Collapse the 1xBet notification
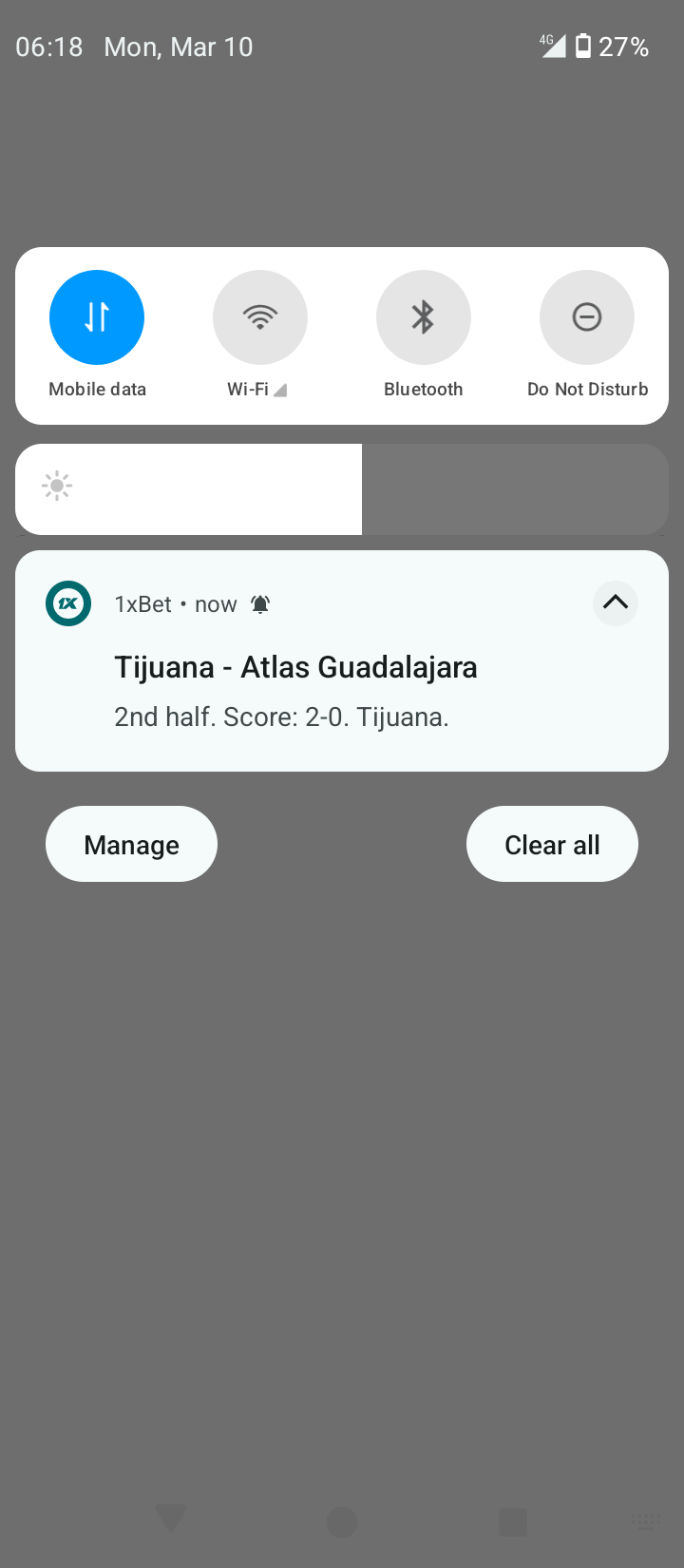This screenshot has height=1568, width=684. tap(615, 603)
